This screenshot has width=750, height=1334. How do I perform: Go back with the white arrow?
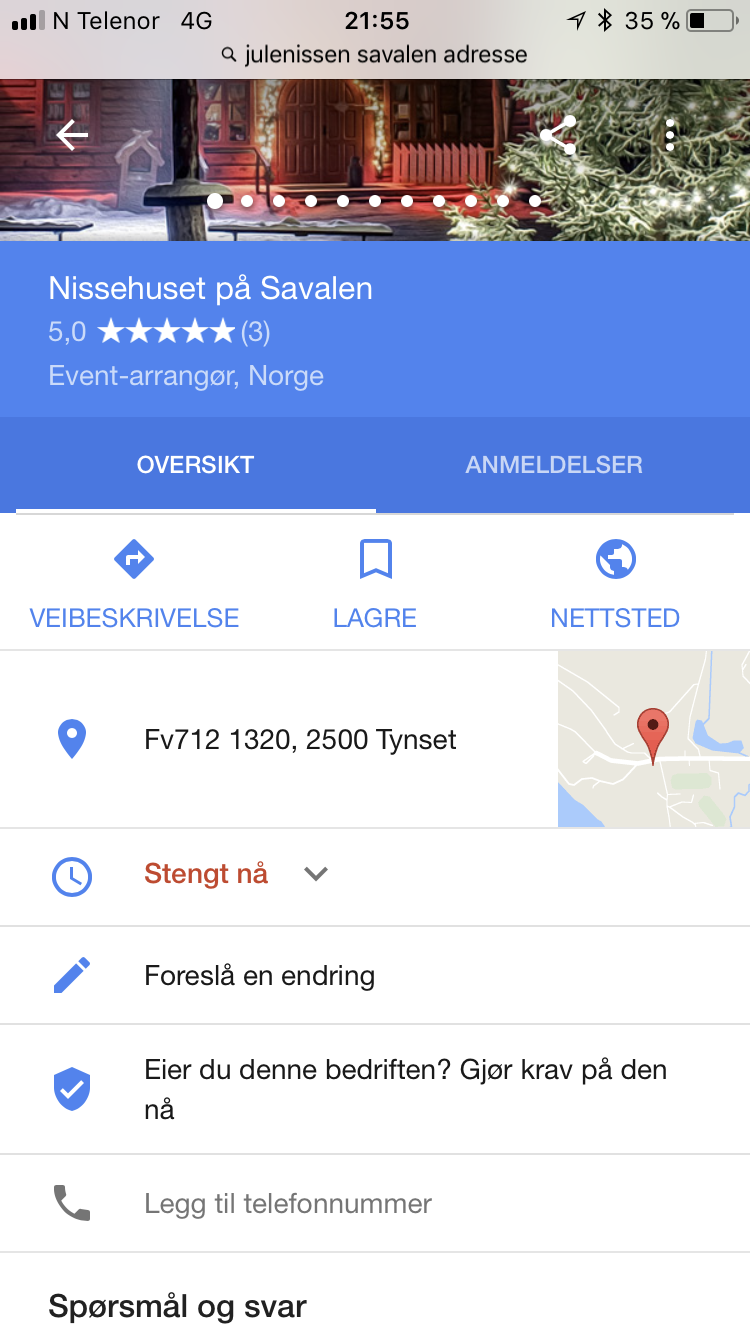[72, 134]
